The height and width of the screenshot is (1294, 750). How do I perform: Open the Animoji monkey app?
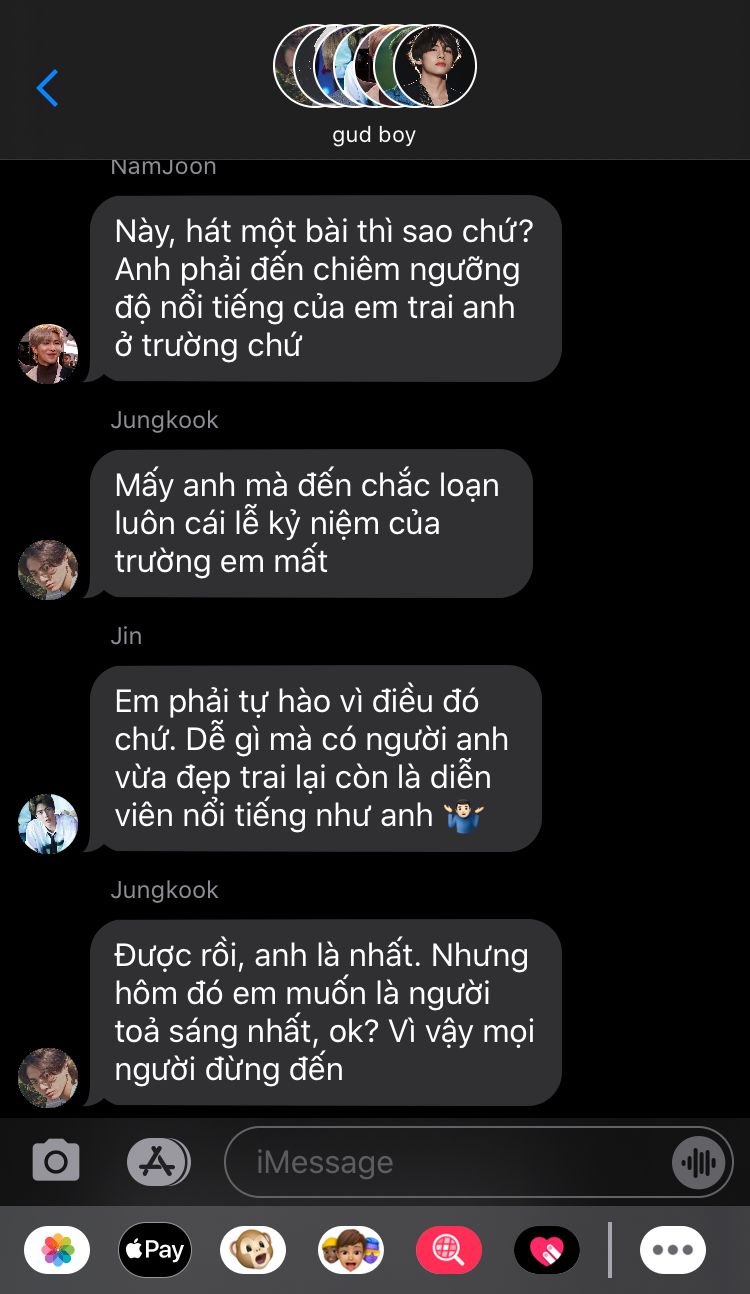pos(253,1249)
